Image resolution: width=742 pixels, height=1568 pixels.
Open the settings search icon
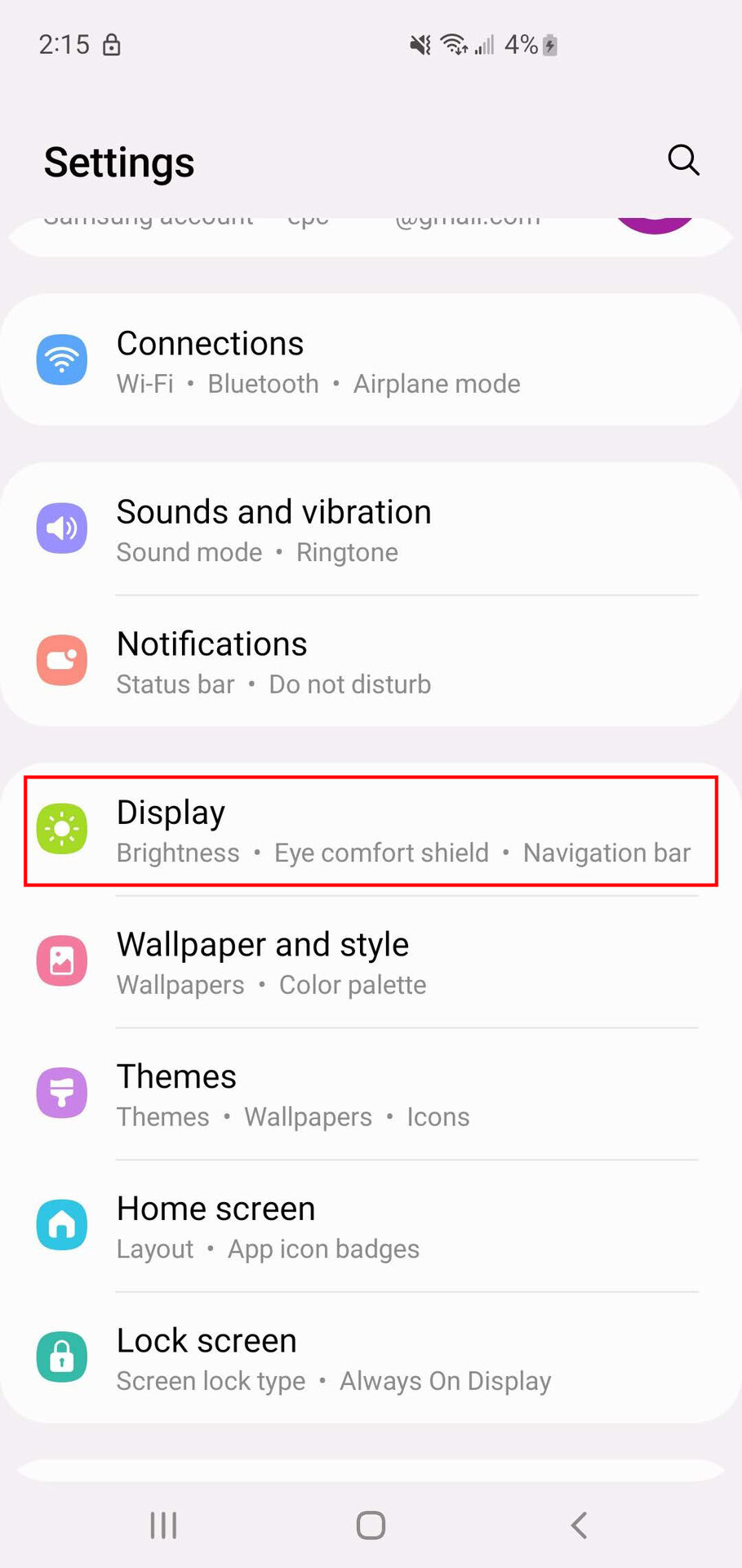pyautogui.click(x=682, y=160)
